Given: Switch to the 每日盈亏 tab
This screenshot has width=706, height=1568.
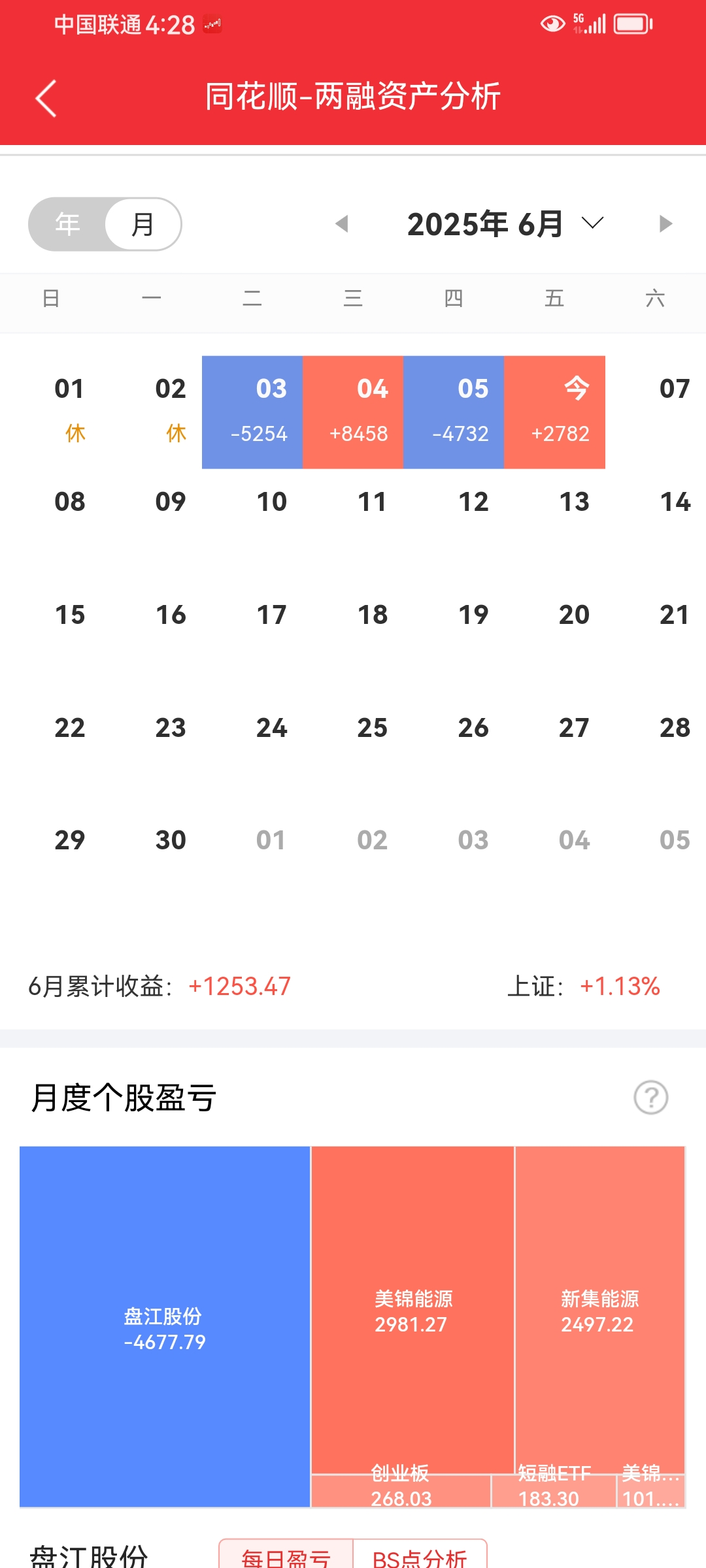Looking at the screenshot, I should click(x=286, y=1558).
